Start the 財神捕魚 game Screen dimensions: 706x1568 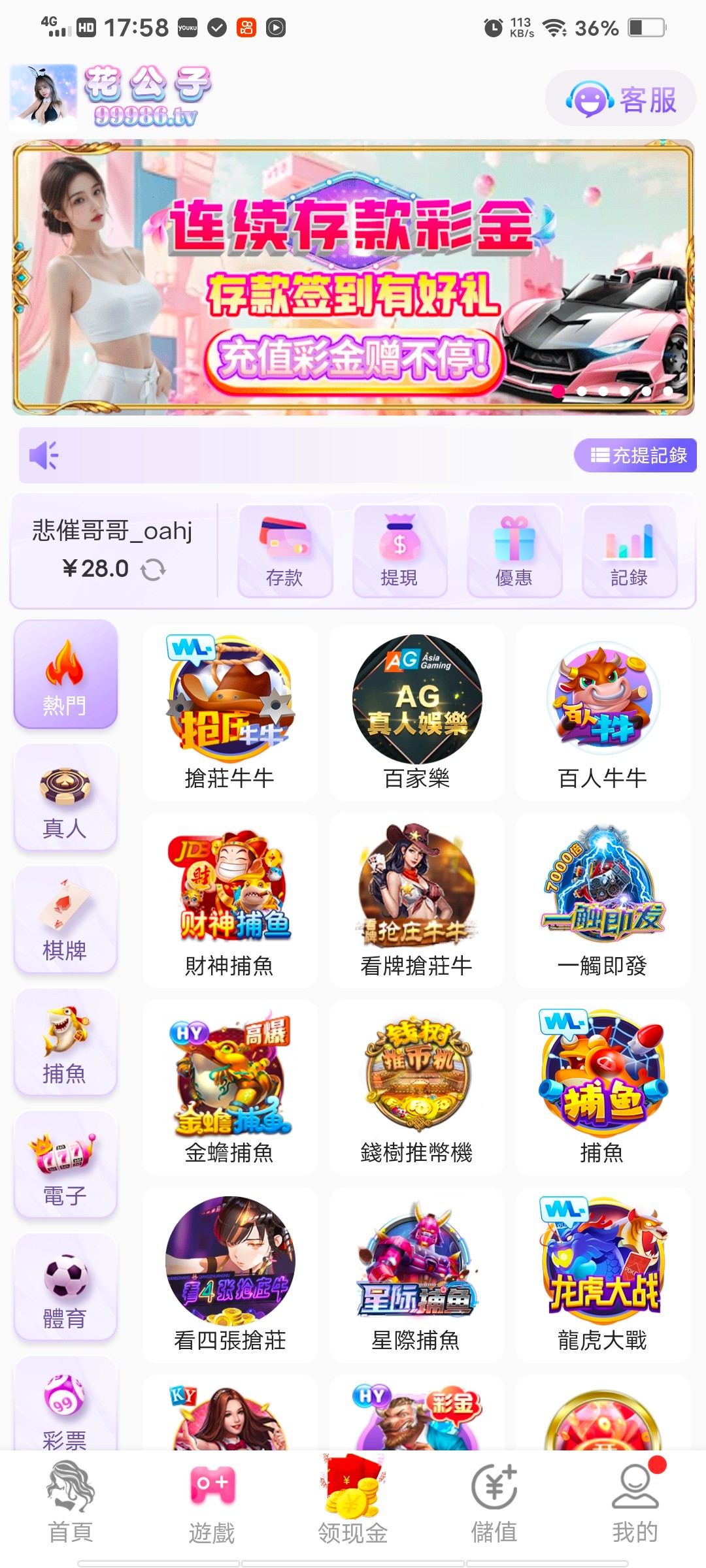(x=230, y=900)
